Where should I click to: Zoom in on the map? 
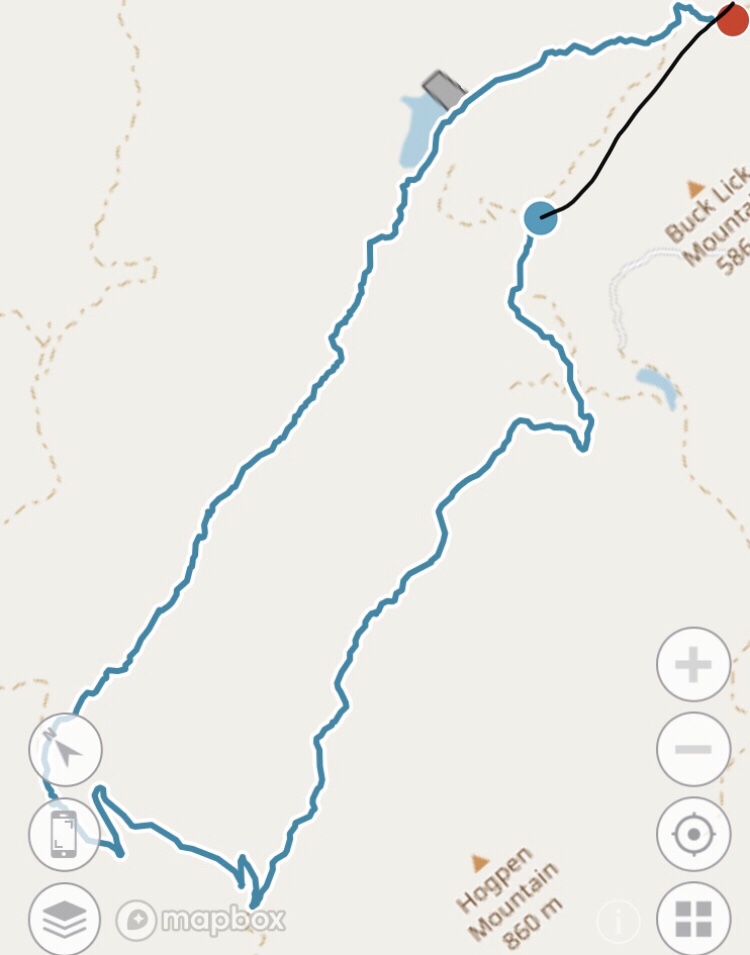[x=693, y=665]
